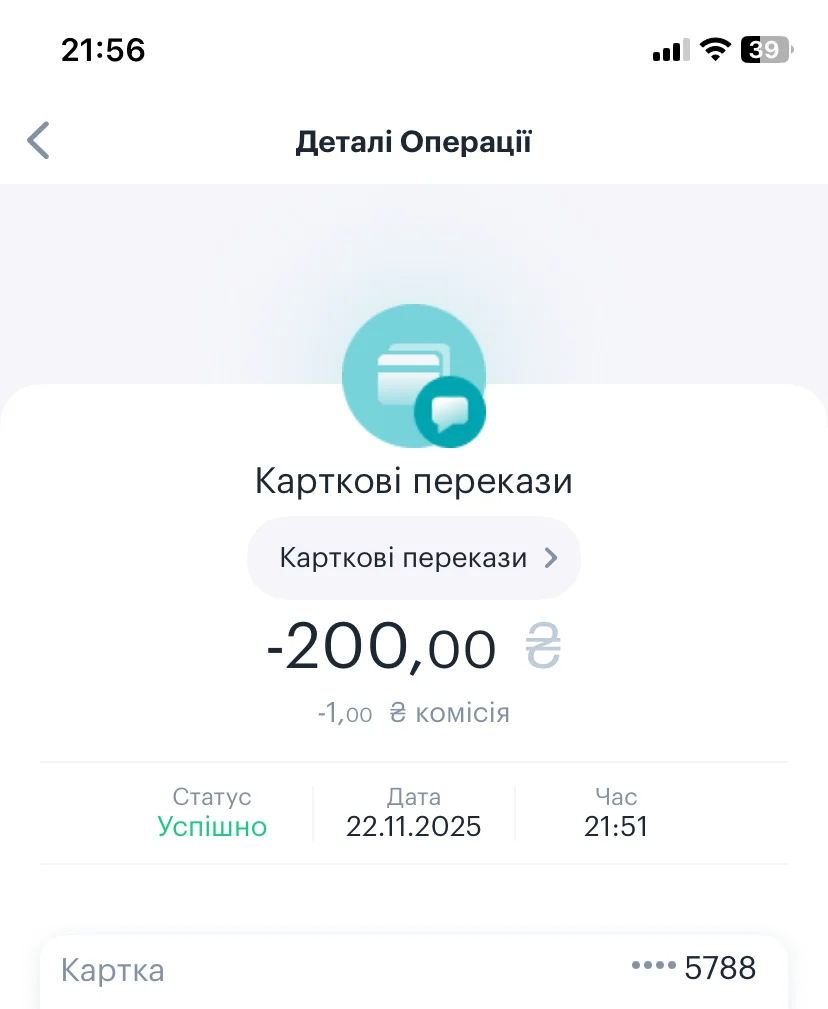Open the Карткові перекази category chip
The image size is (828, 1009).
[414, 558]
